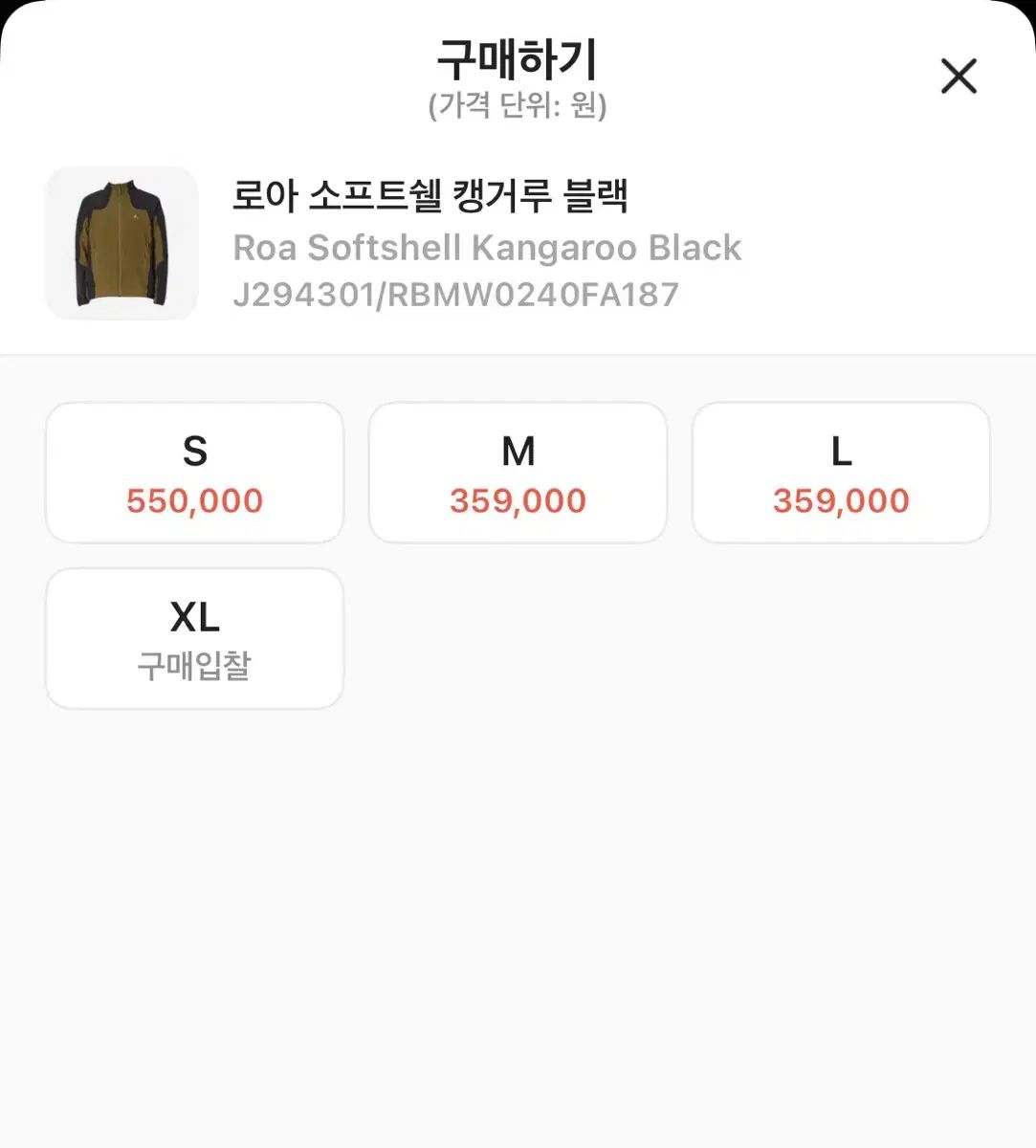
Task: Tap the 550,000 price on size S
Action: [194, 499]
